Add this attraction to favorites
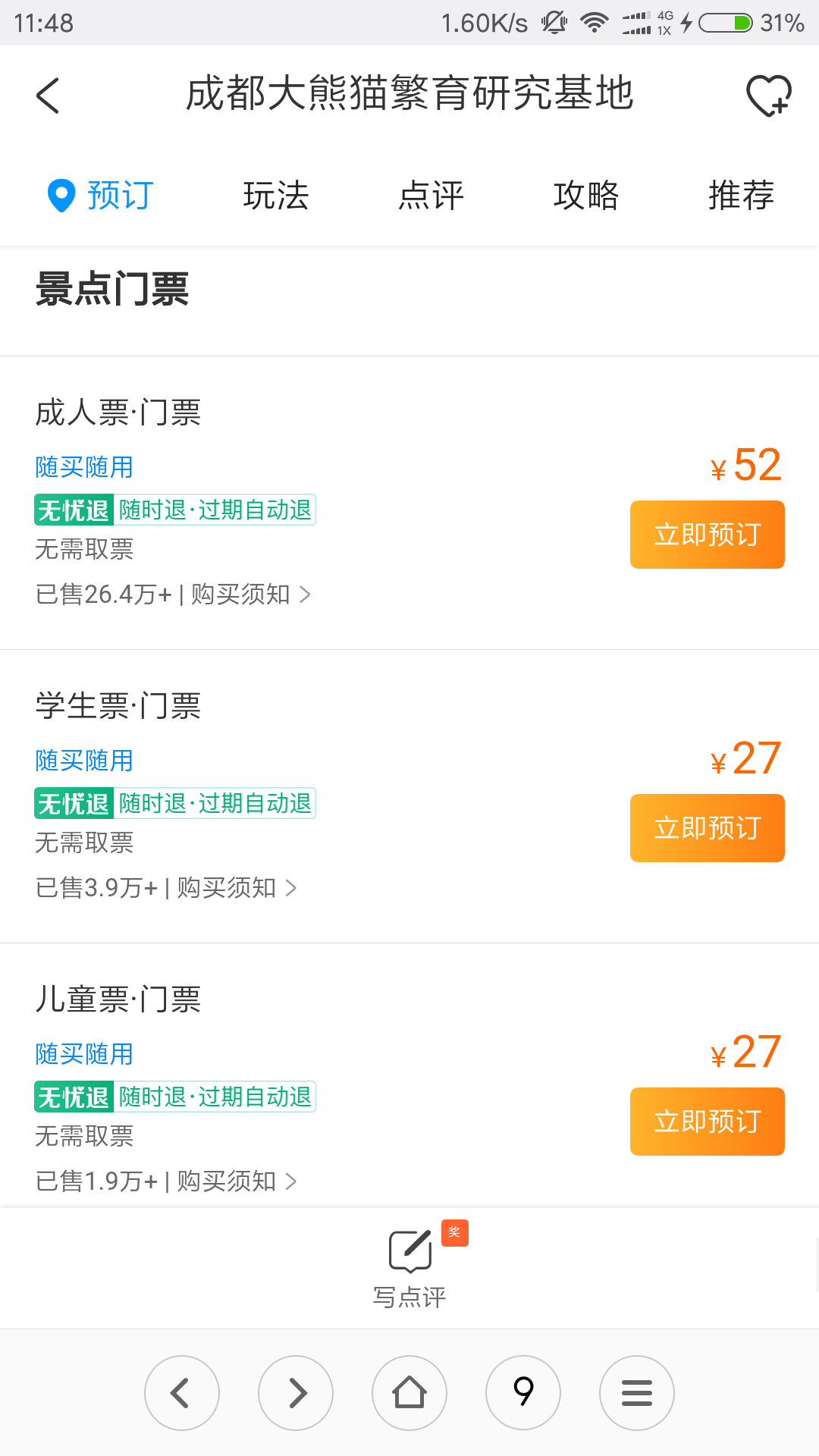The height and width of the screenshot is (1456, 819). [x=768, y=96]
